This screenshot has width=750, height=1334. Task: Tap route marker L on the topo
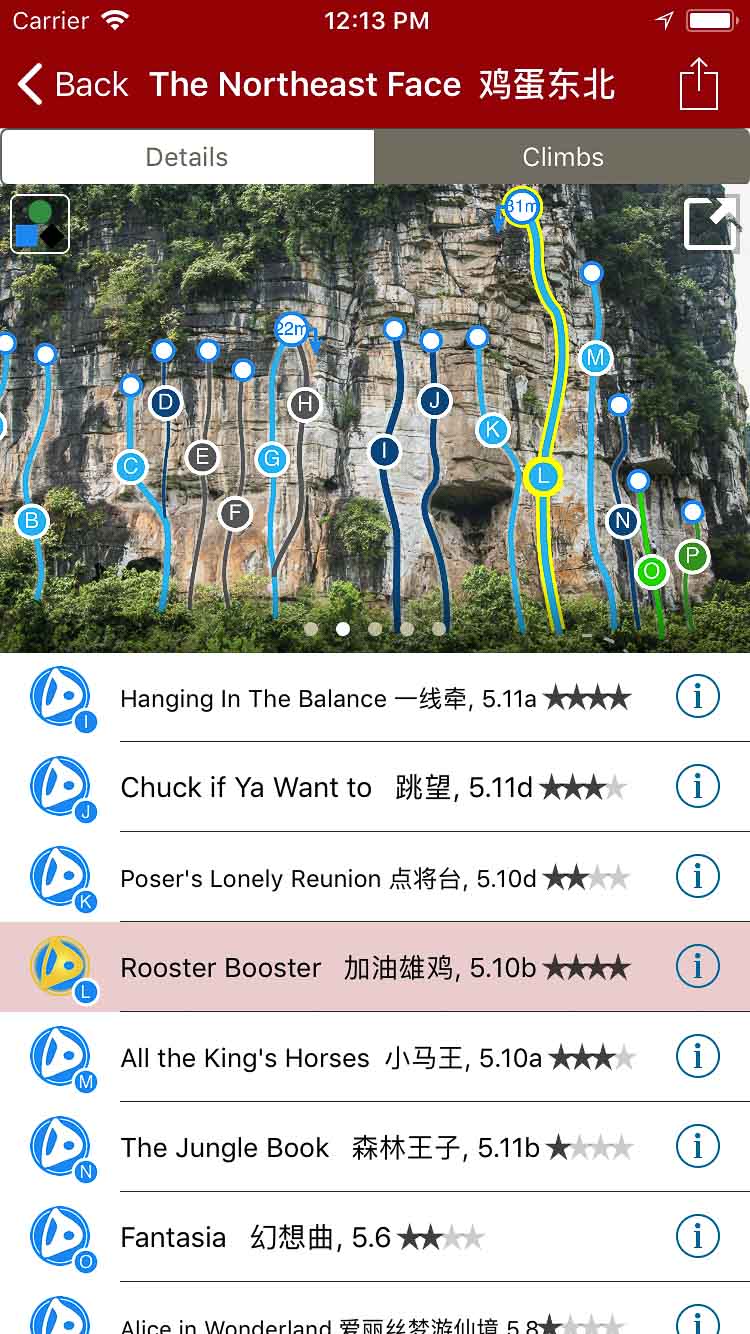pos(543,477)
